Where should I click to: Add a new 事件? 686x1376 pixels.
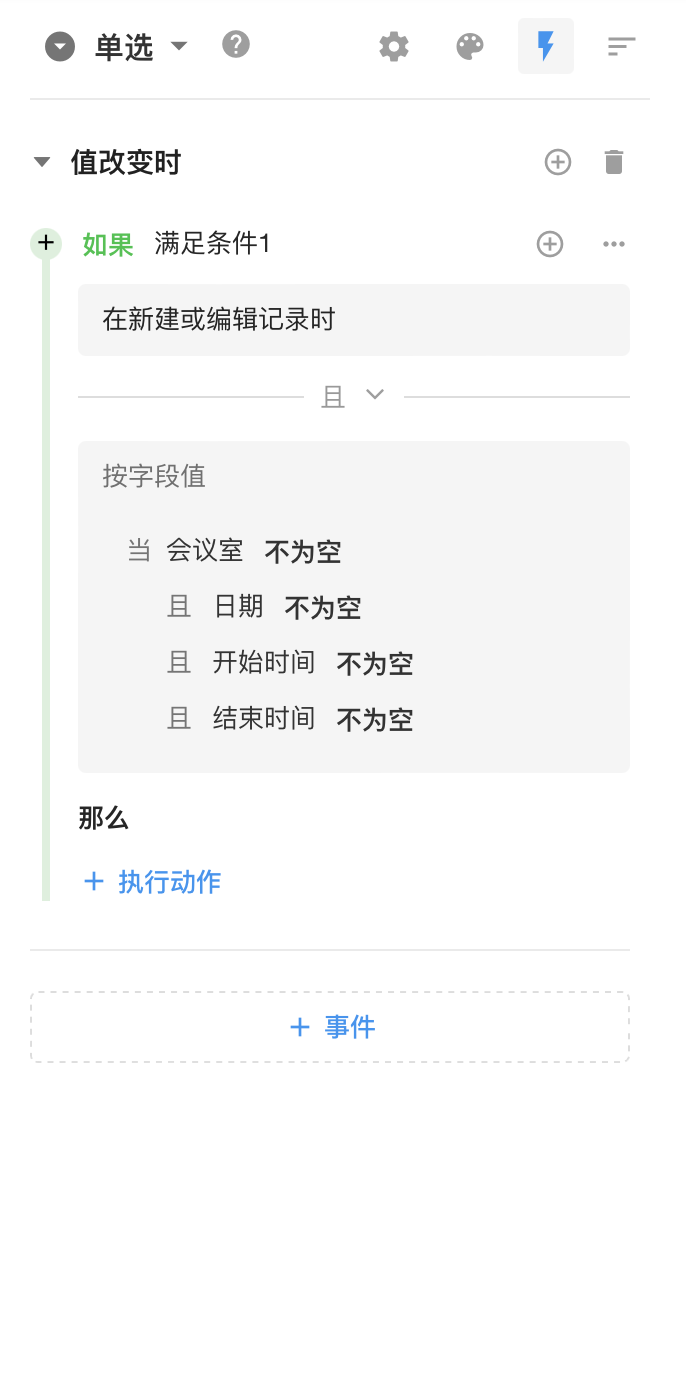330,1027
